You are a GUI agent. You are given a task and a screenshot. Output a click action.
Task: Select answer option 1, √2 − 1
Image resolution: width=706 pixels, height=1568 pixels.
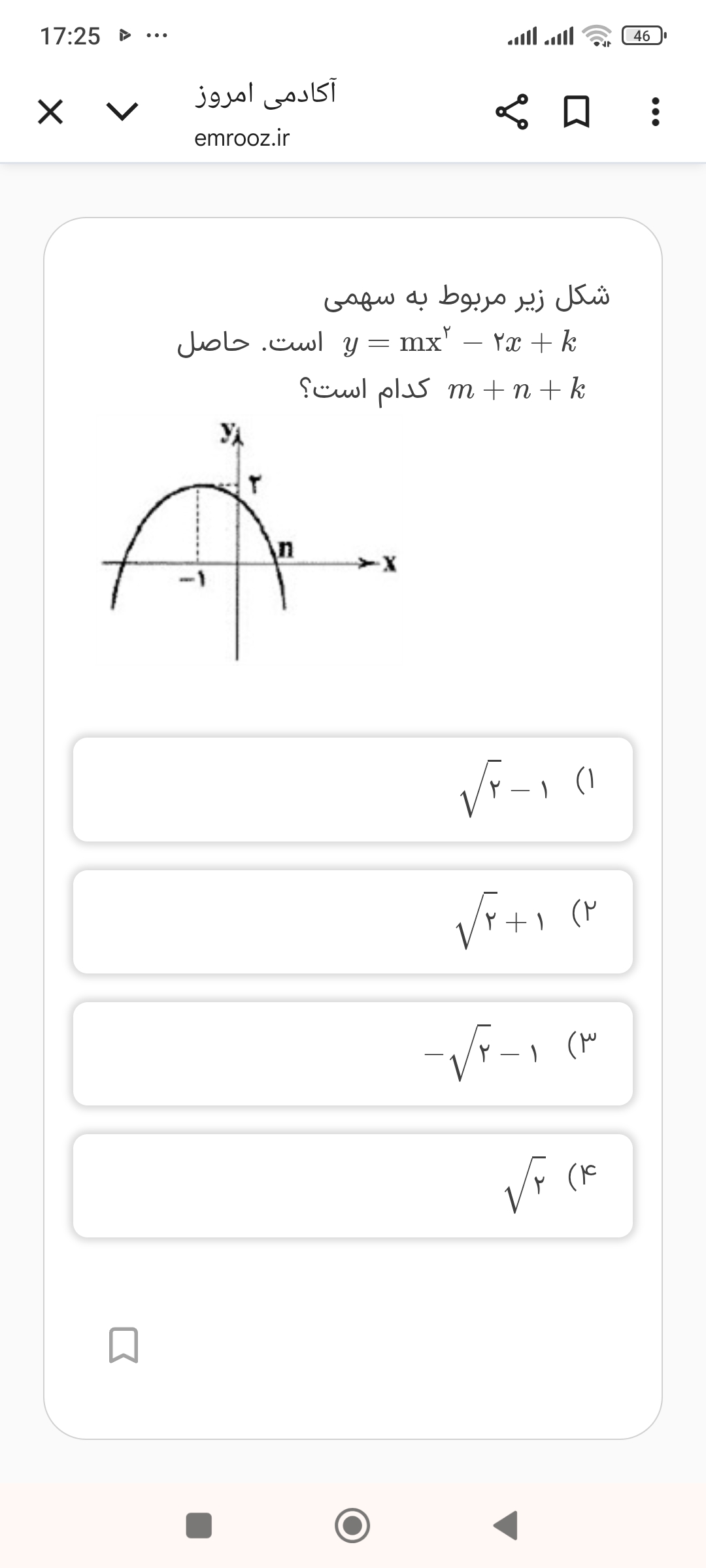(353, 789)
